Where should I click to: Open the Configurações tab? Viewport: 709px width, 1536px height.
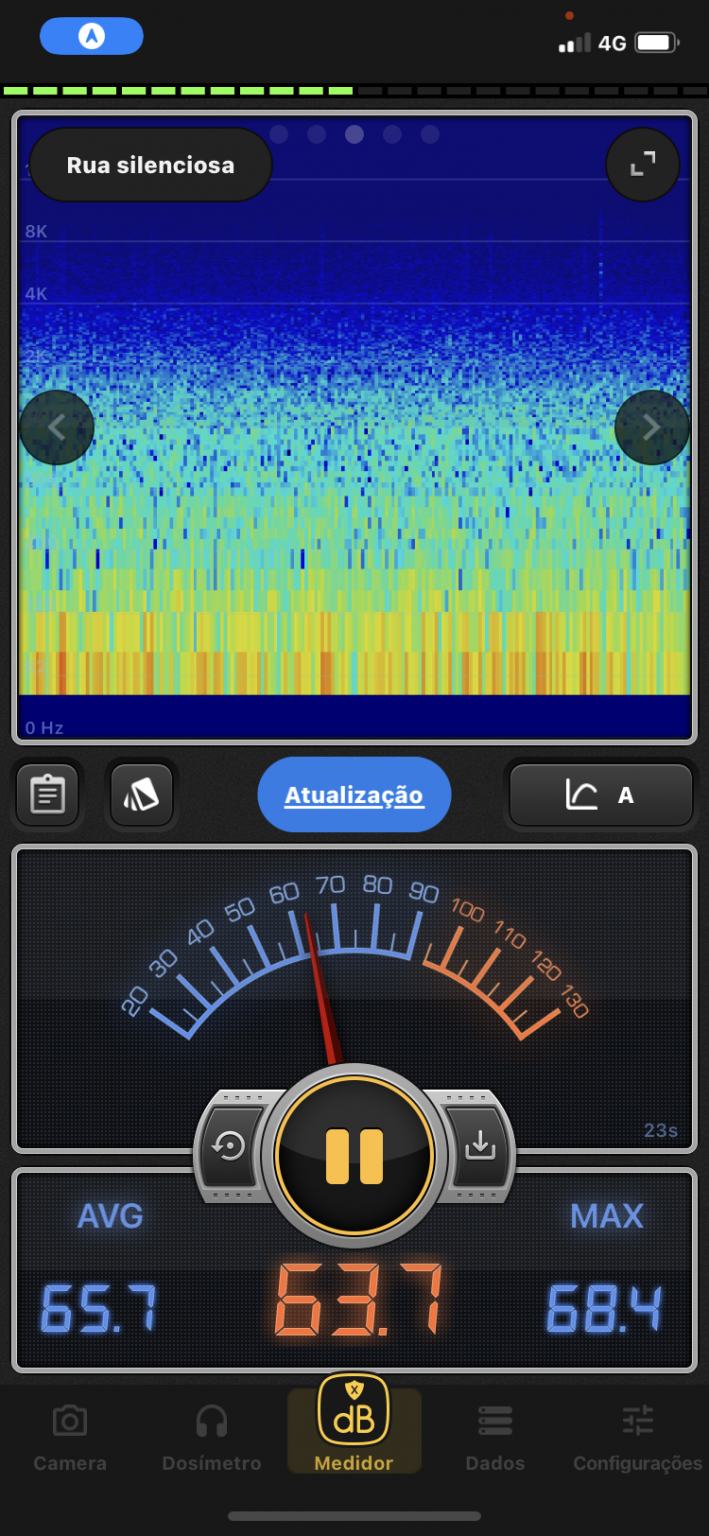(x=637, y=1438)
